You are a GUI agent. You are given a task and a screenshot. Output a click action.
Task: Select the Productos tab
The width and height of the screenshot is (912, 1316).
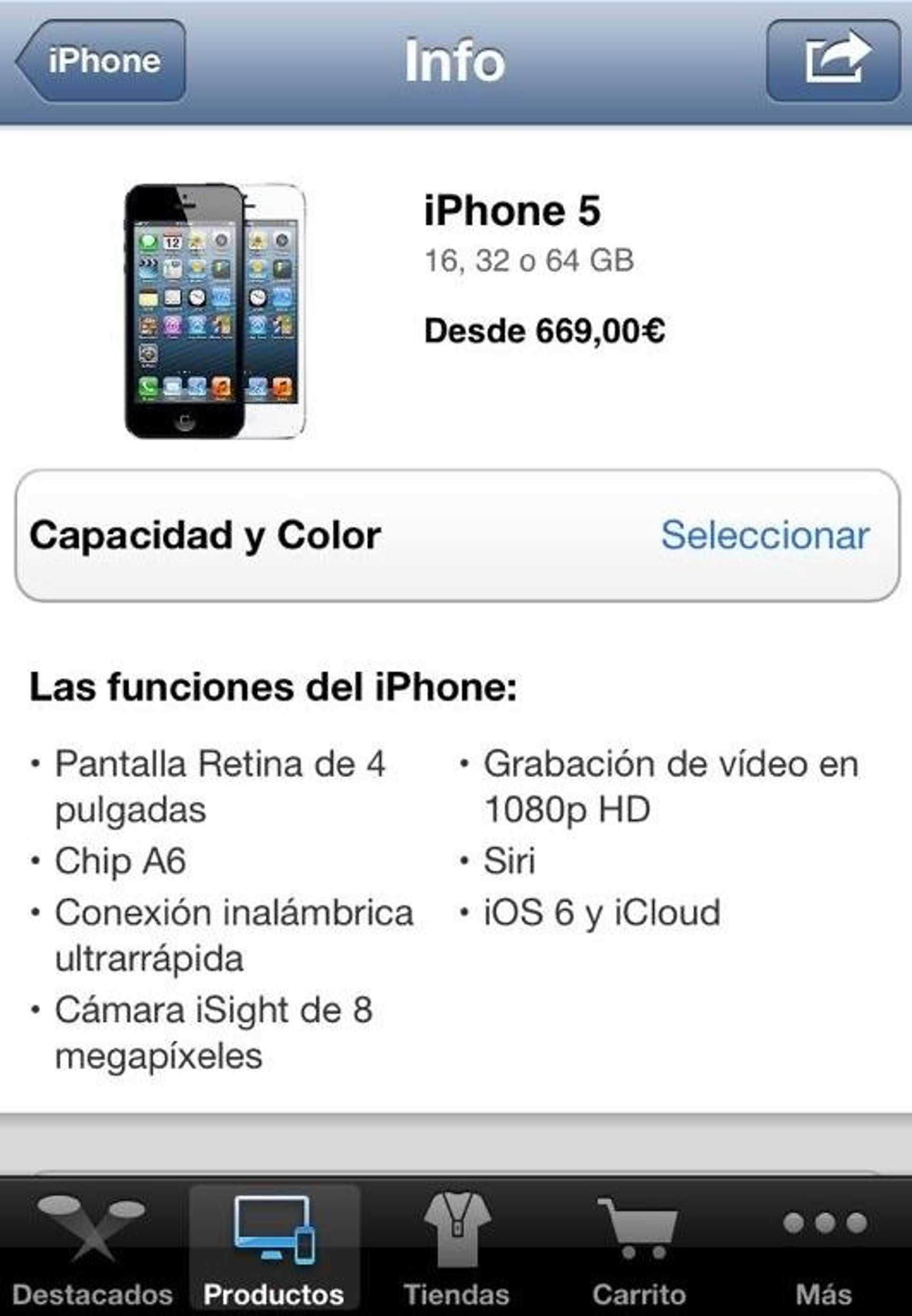[x=274, y=1246]
